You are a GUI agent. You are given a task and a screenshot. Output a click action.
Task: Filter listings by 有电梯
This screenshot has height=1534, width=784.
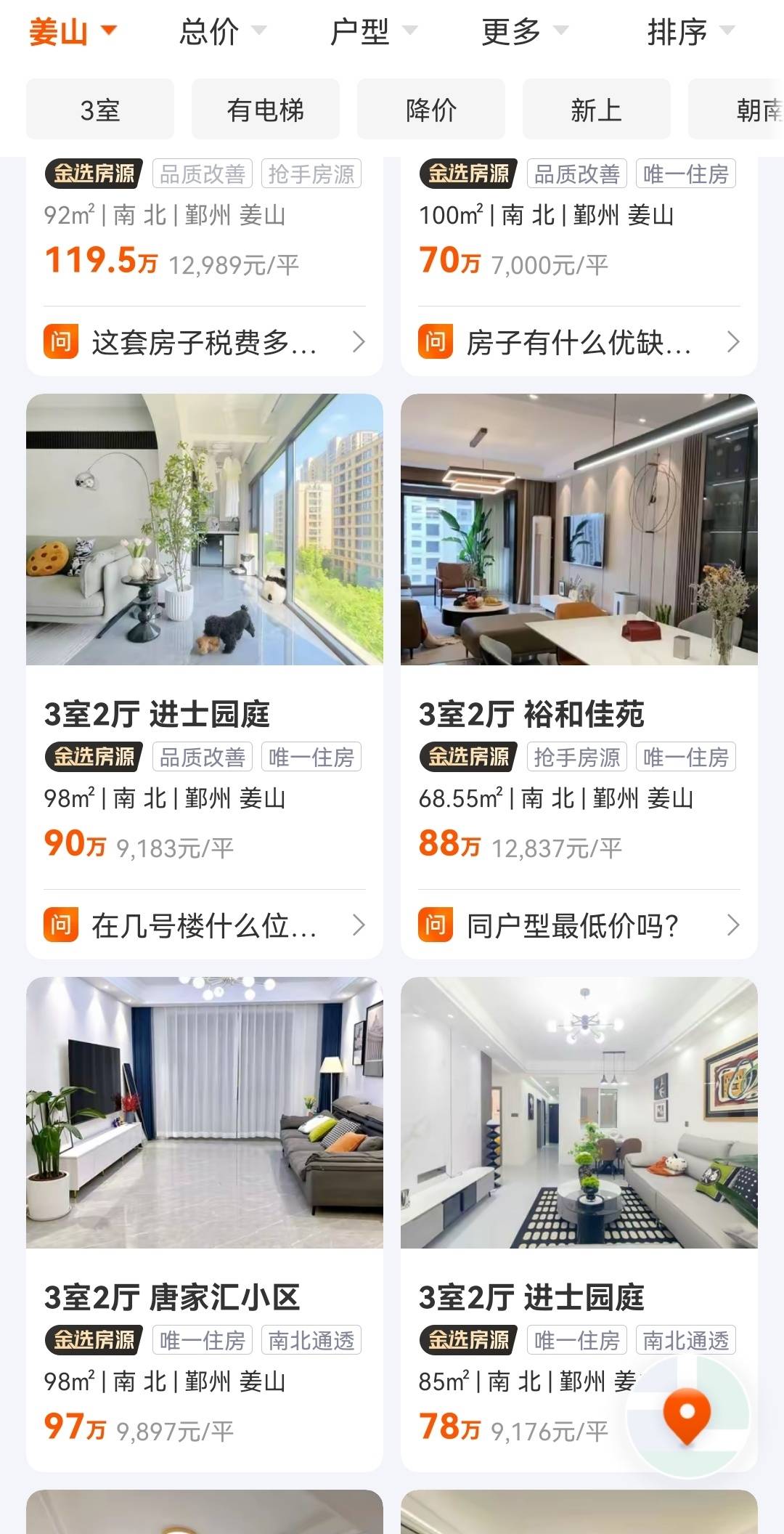(x=266, y=110)
